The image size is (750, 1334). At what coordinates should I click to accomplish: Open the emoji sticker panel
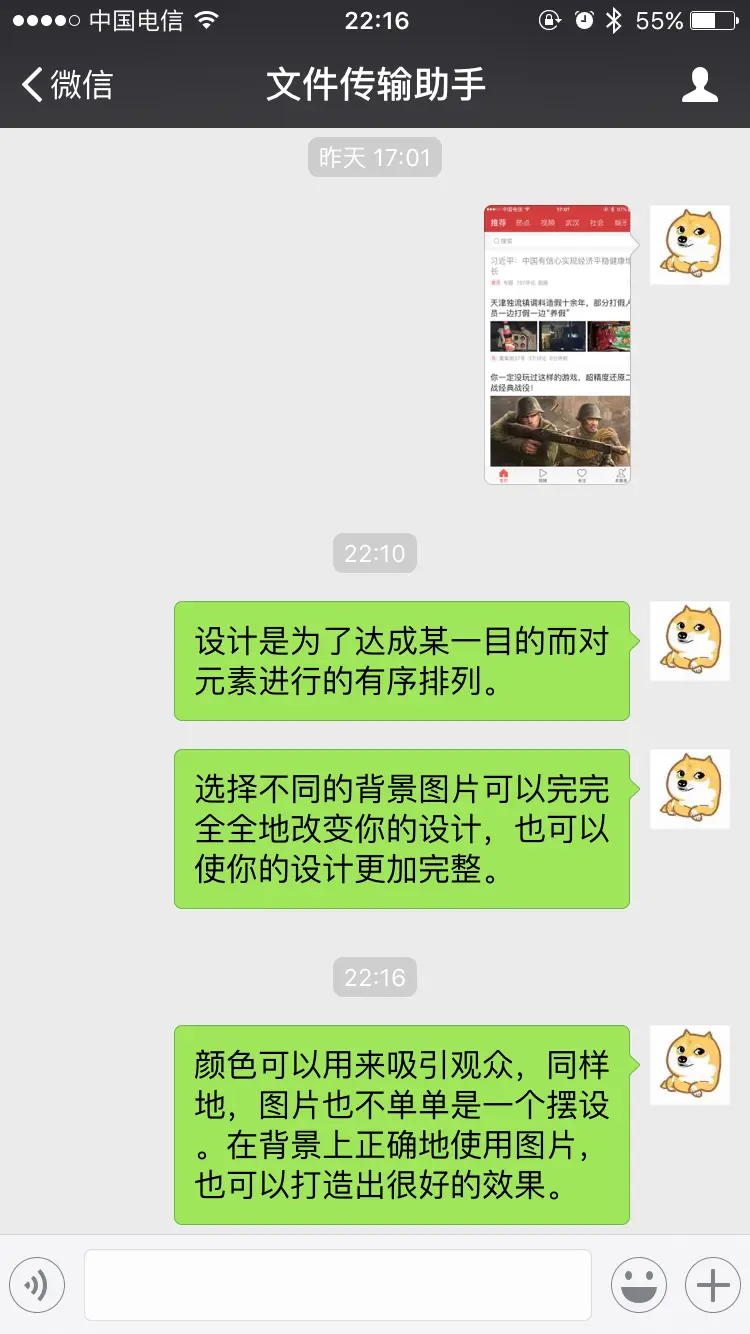click(x=638, y=1285)
